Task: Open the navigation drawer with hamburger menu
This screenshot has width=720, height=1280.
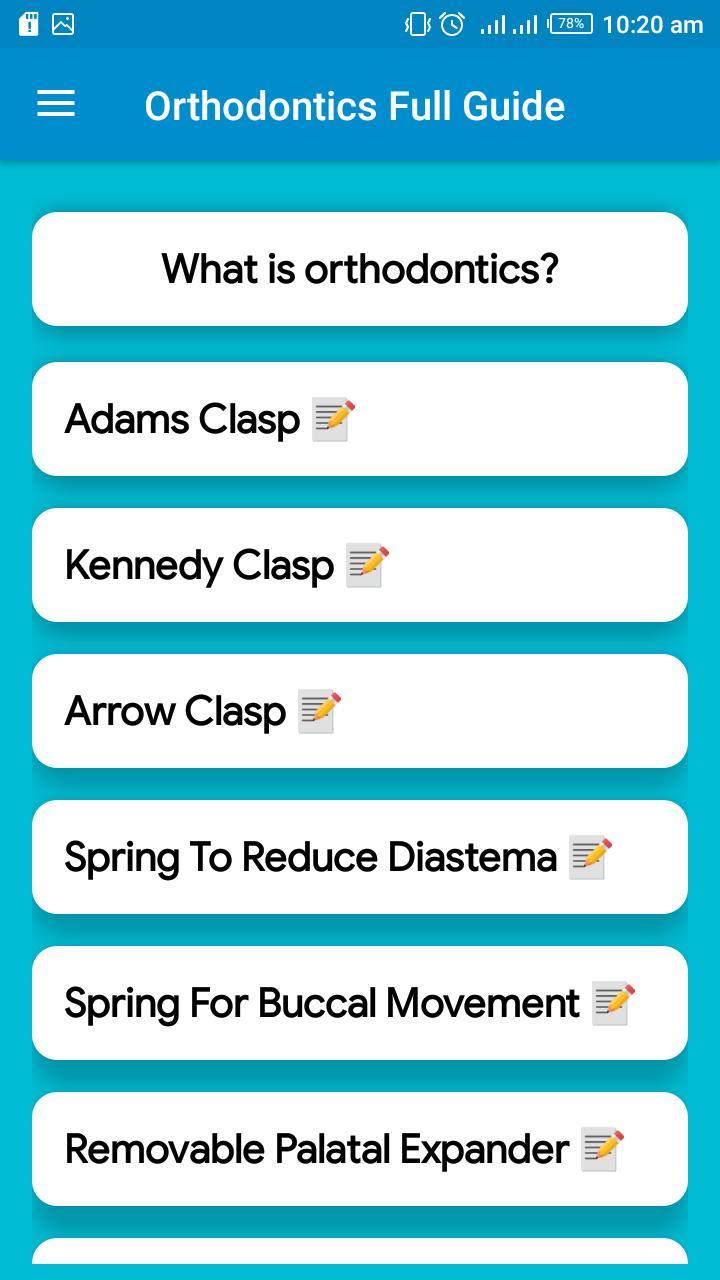Action: [x=55, y=104]
